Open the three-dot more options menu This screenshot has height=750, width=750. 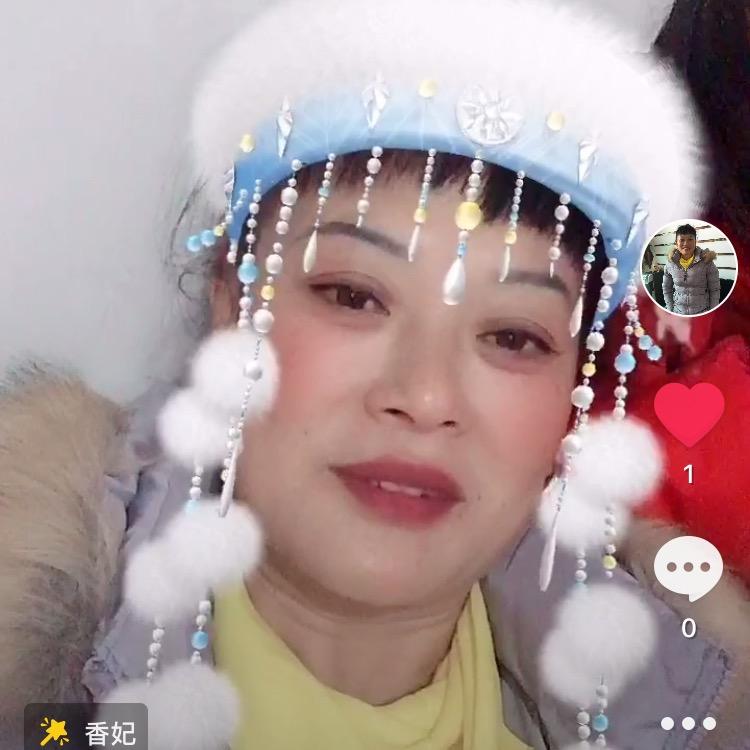(x=688, y=724)
